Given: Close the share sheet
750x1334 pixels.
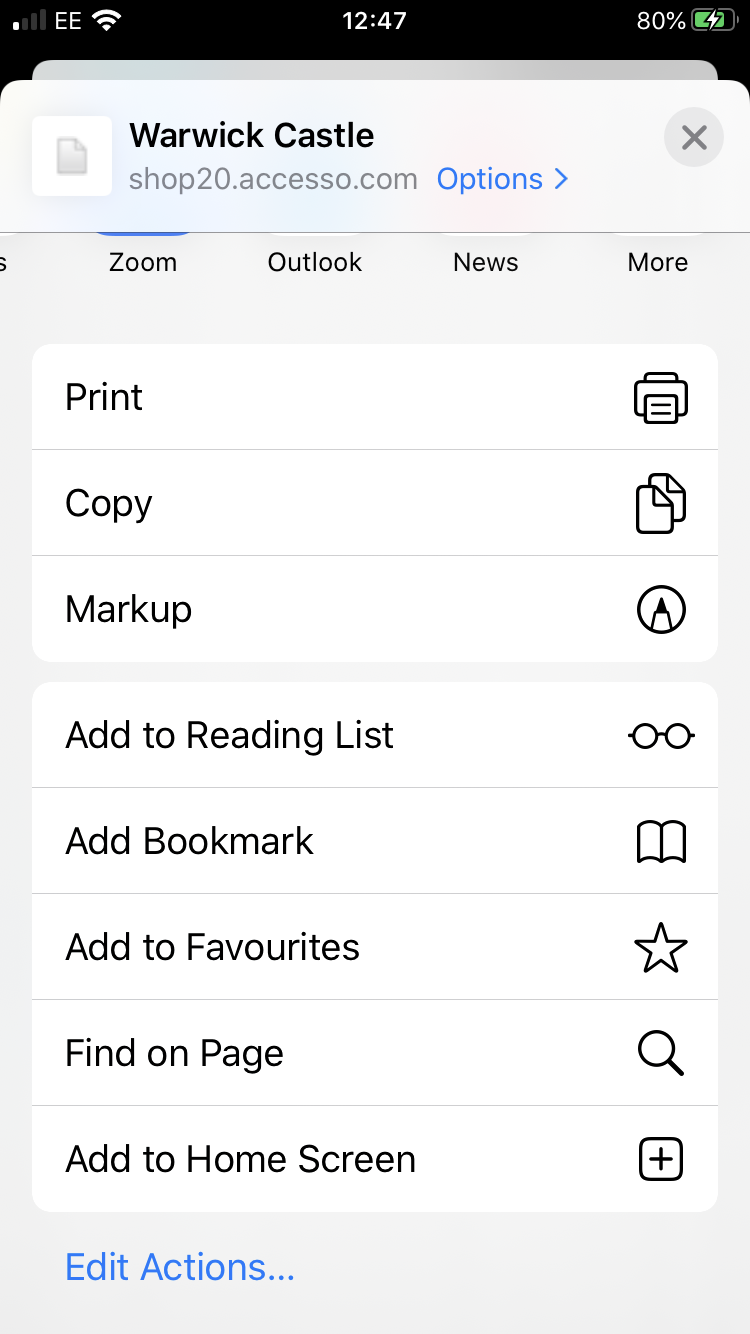Looking at the screenshot, I should tap(693, 137).
